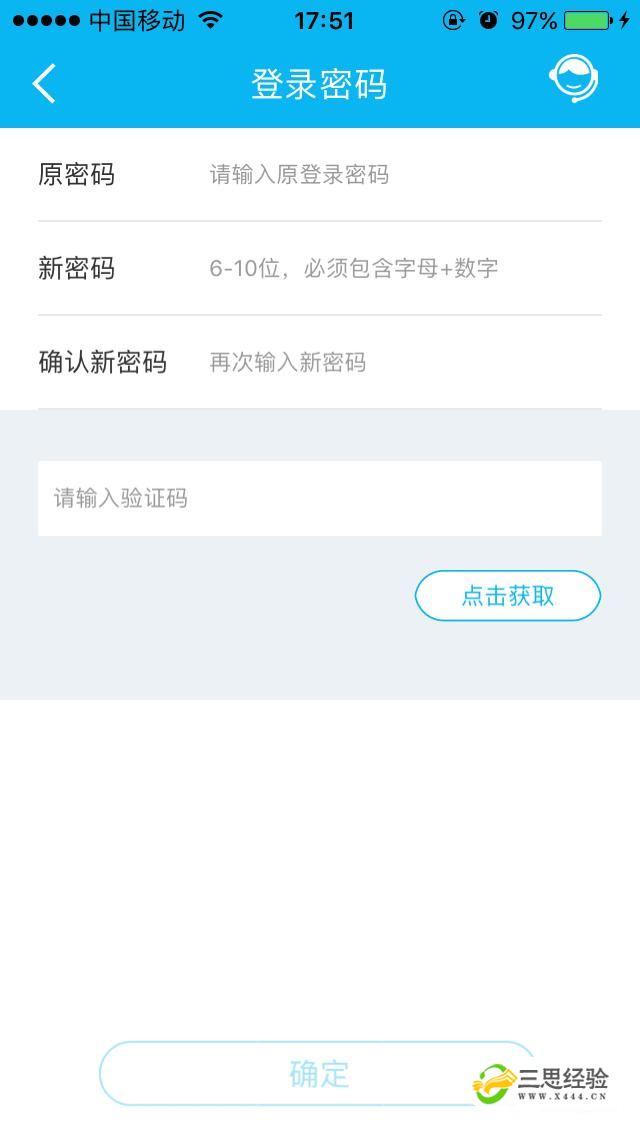The height and width of the screenshot is (1136, 640).
Task: Tap 点击获取 to get verification code
Action: point(508,596)
